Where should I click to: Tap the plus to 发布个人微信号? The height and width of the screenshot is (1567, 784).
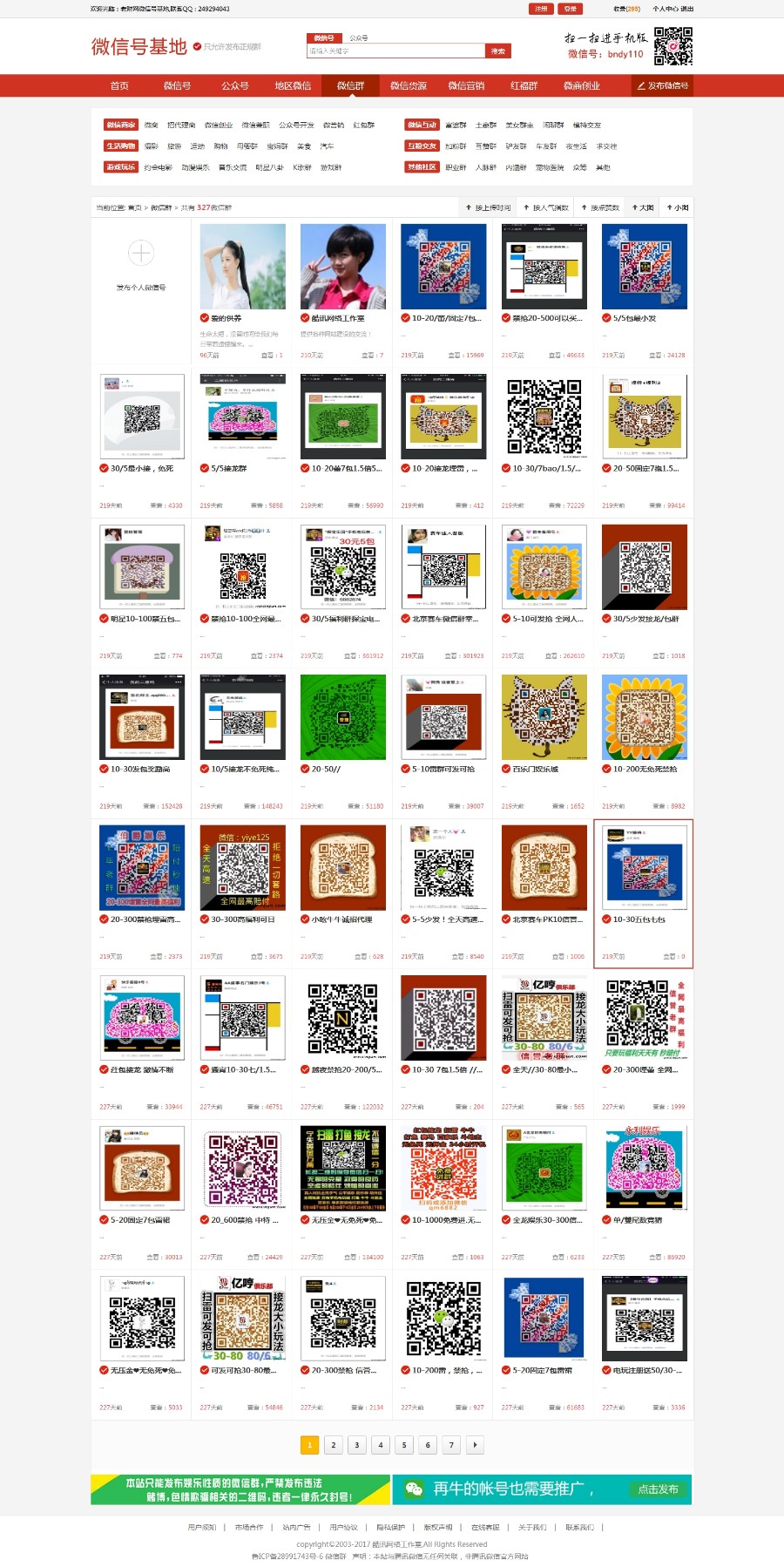click(141, 254)
